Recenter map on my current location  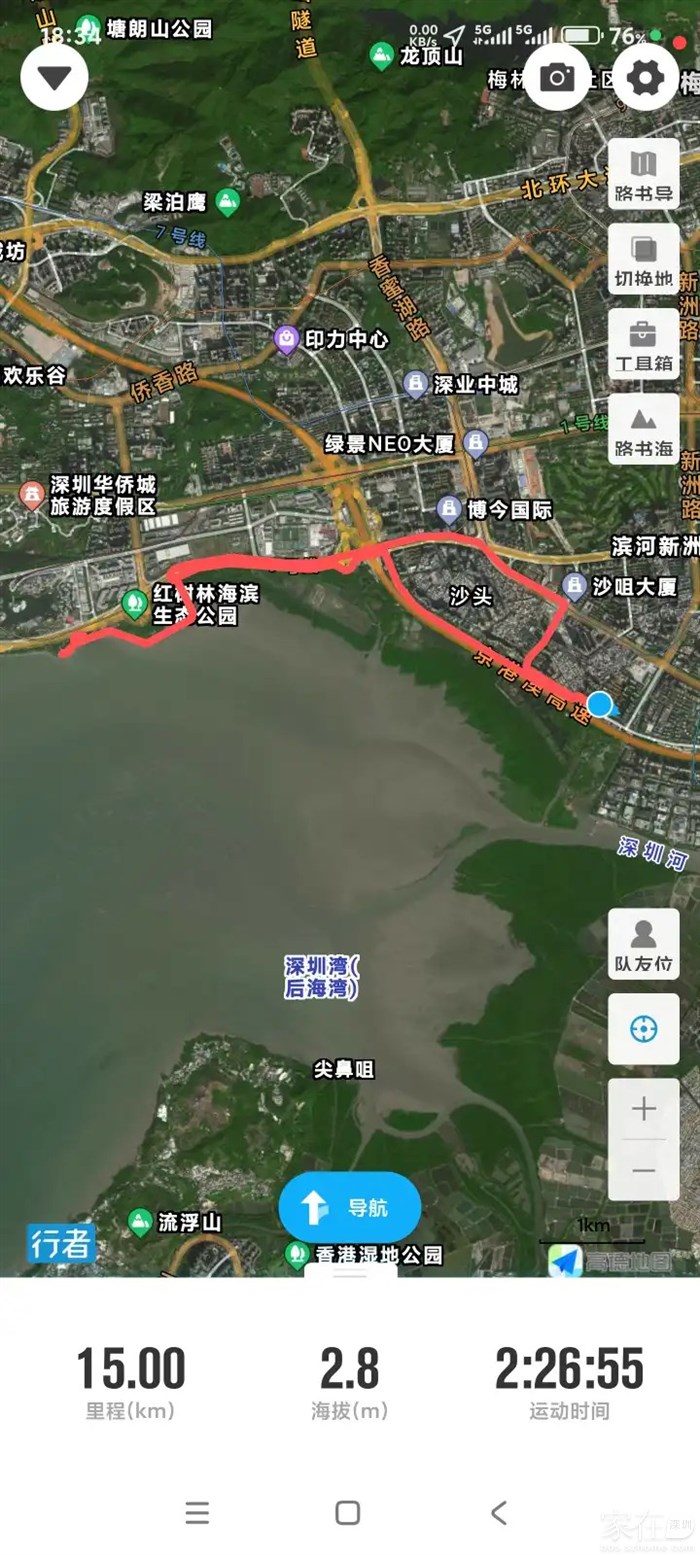point(643,1029)
